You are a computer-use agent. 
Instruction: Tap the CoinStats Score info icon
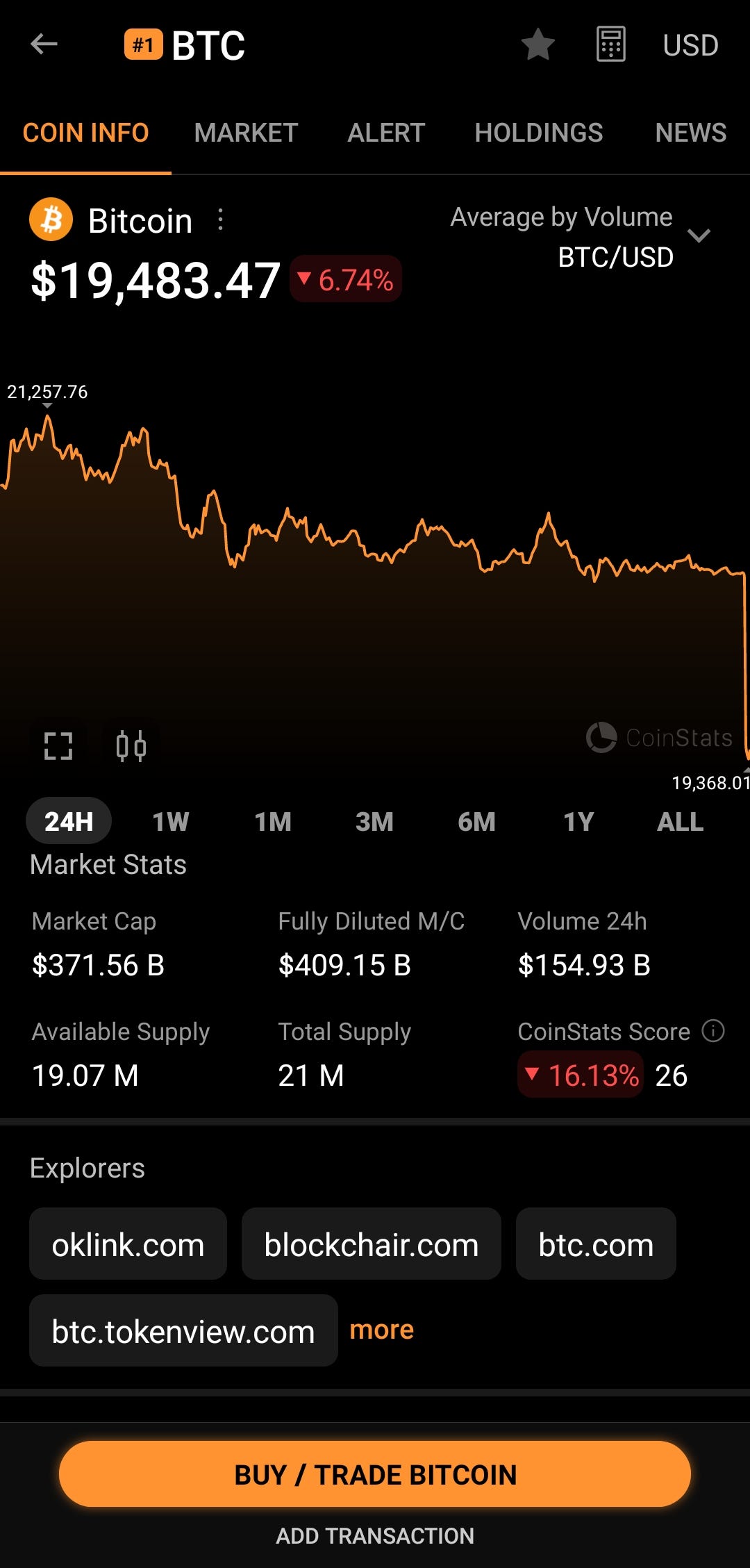(x=713, y=1030)
